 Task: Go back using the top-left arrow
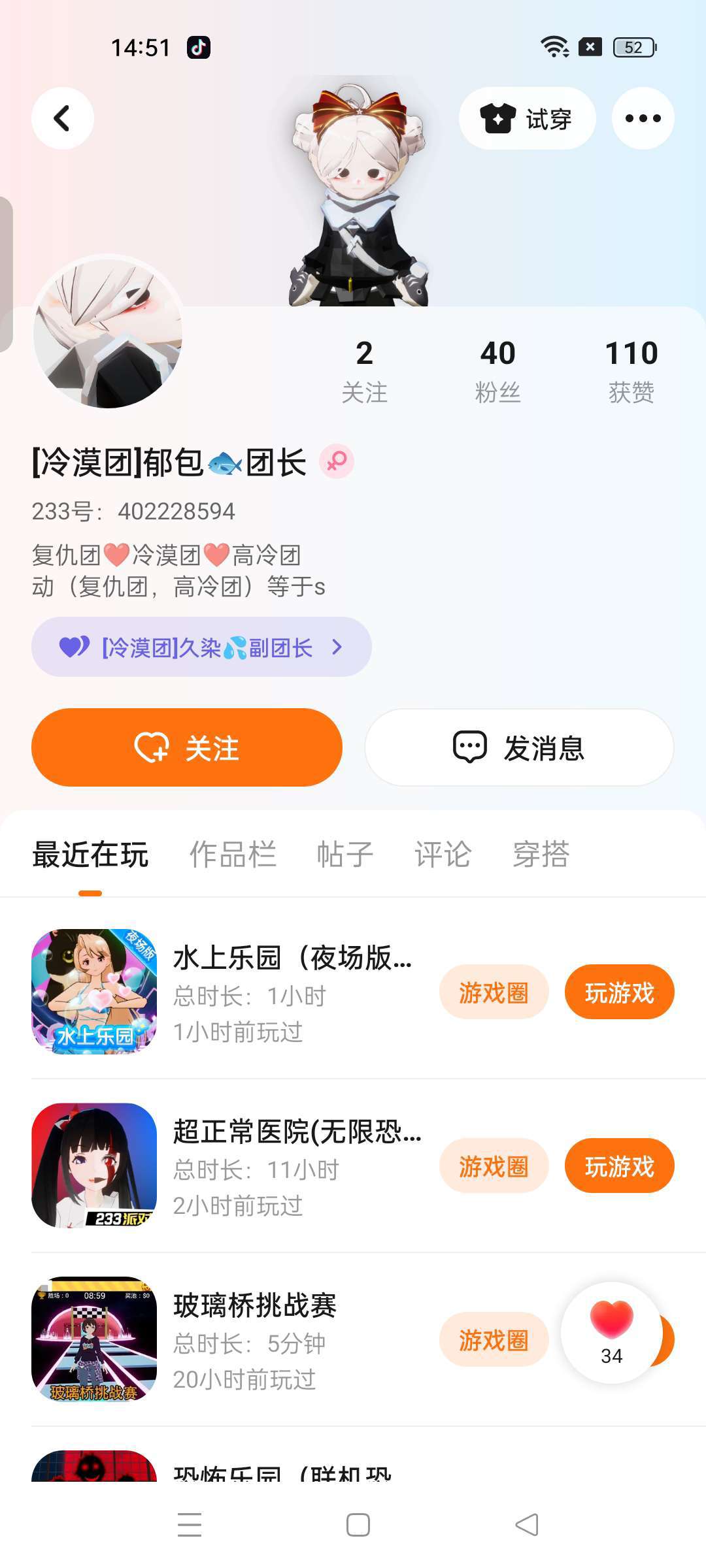63,118
